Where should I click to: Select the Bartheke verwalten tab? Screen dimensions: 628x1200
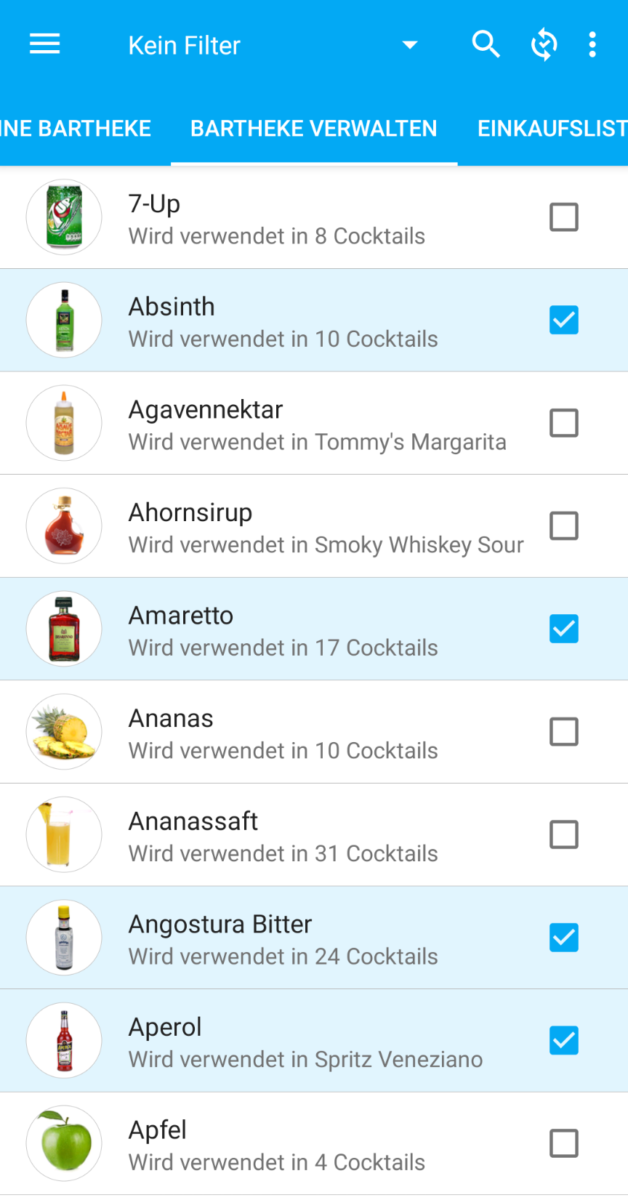pyautogui.click(x=314, y=129)
